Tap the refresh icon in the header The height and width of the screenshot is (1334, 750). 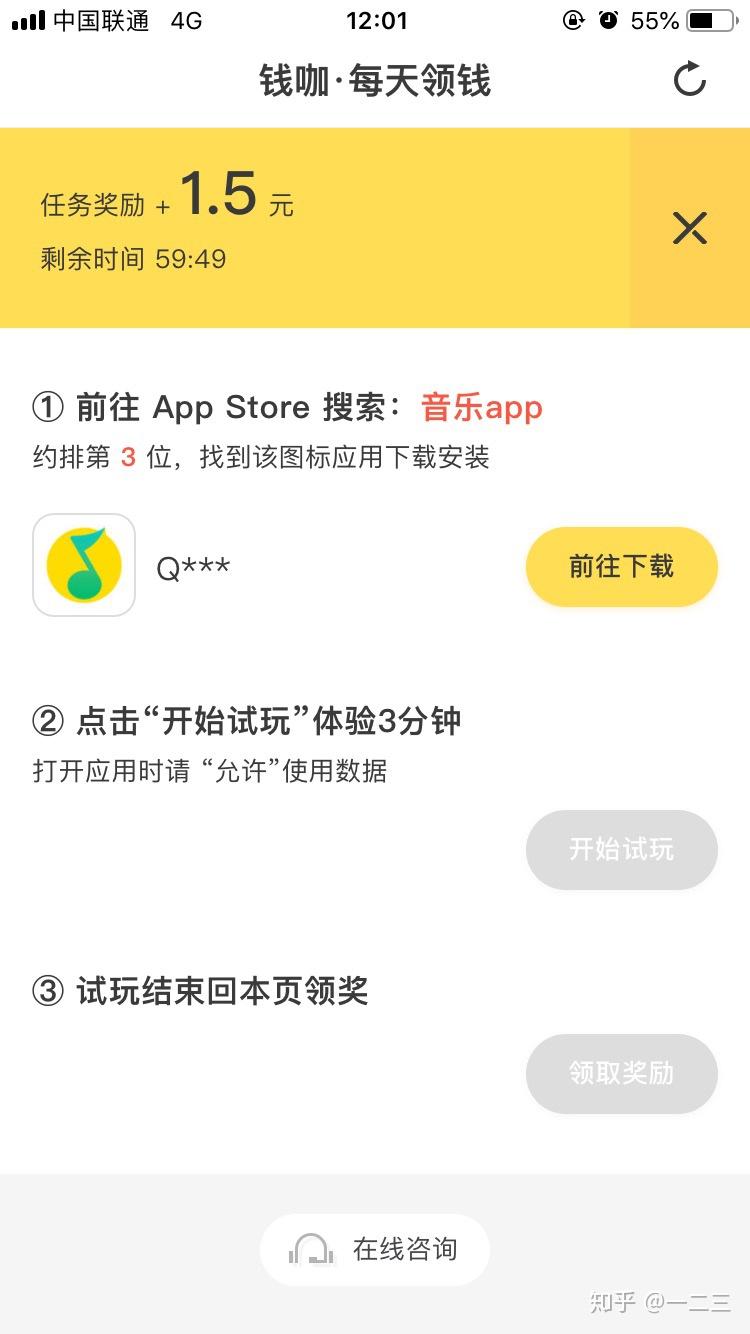pyautogui.click(x=690, y=80)
